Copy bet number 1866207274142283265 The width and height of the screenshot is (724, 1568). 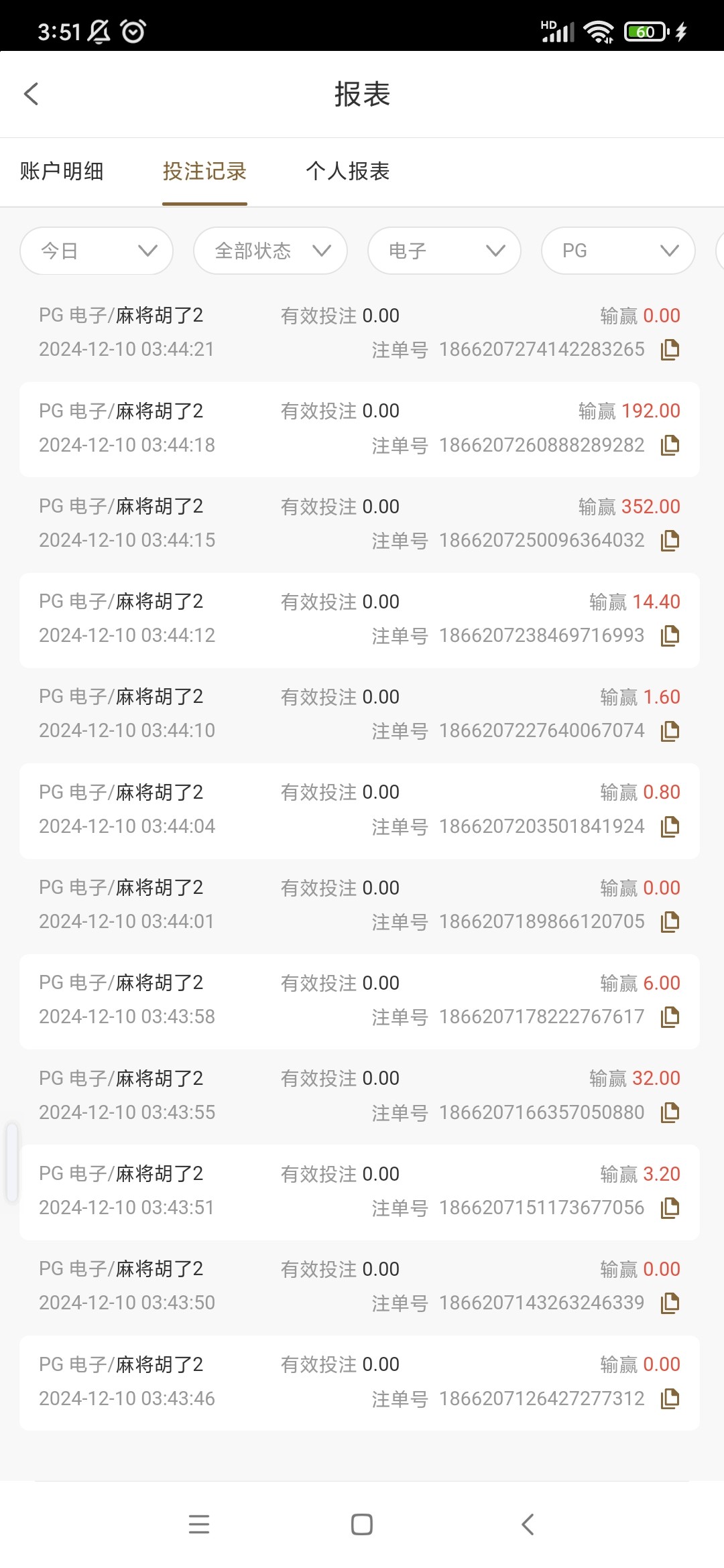(x=670, y=350)
